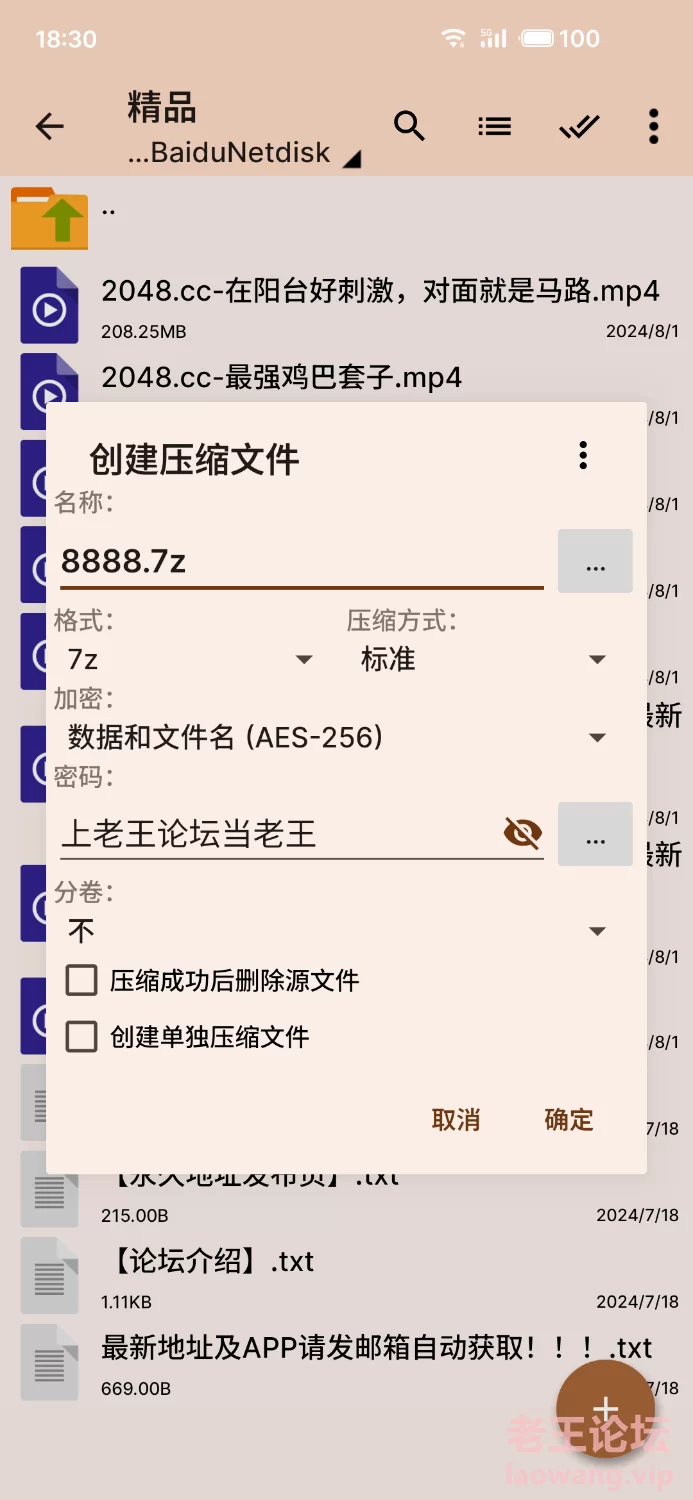The width and height of the screenshot is (693, 1500).
Task: Open the 压缩方式 dropdown showing 标准
Action: tap(483, 659)
